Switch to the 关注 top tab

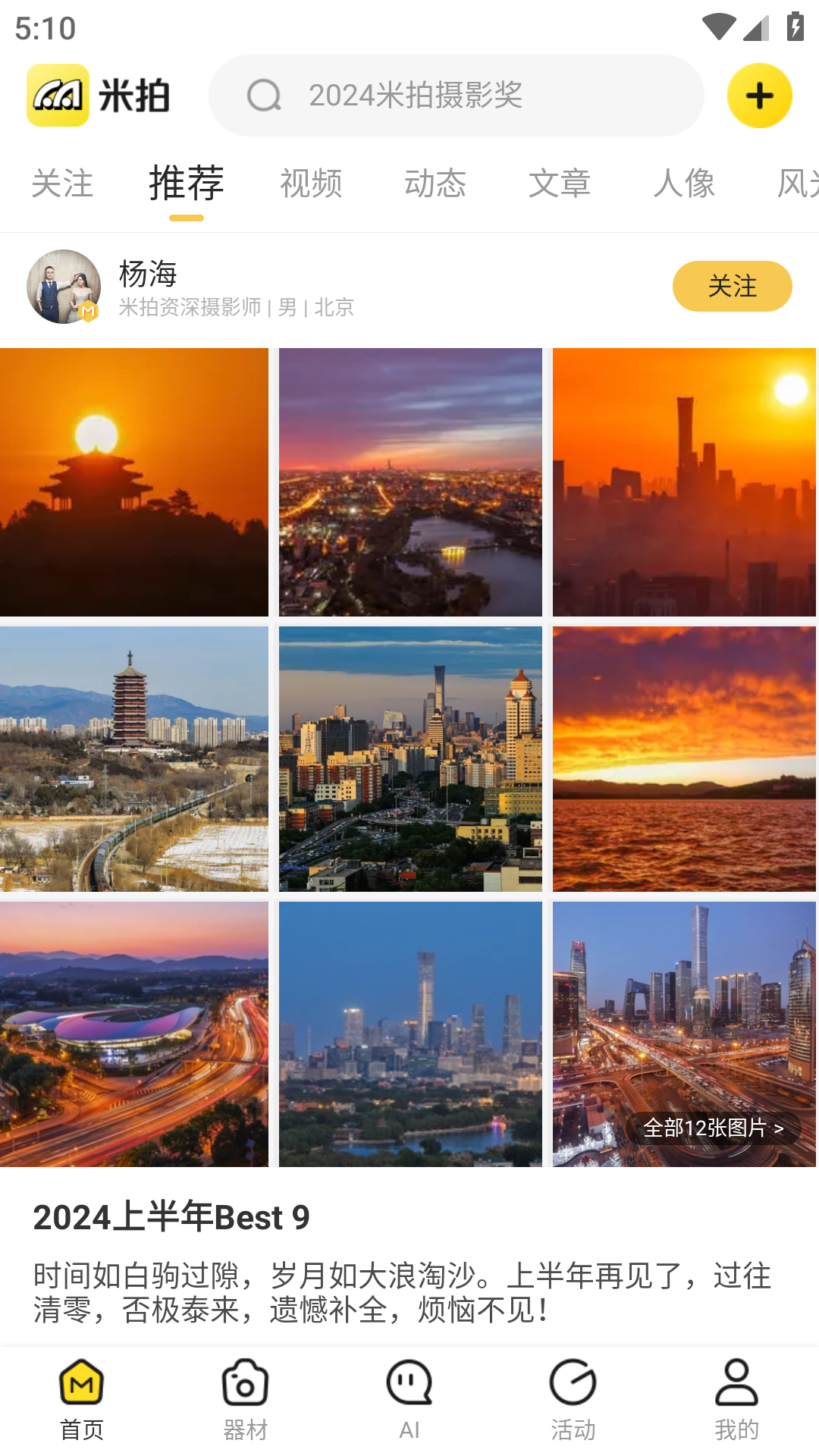(x=62, y=184)
